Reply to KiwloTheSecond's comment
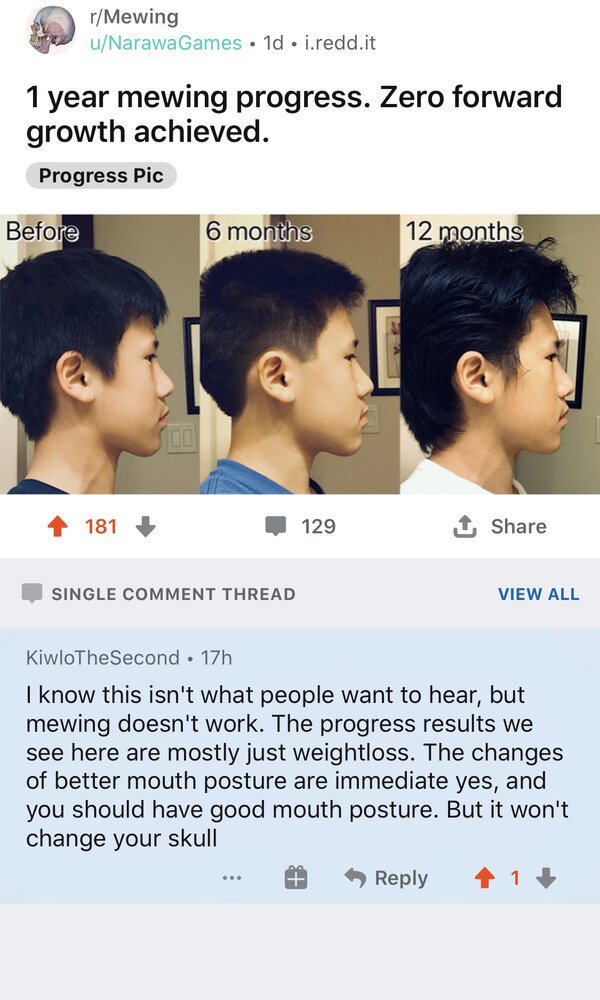Viewport: 600px width, 1000px height. [386, 878]
